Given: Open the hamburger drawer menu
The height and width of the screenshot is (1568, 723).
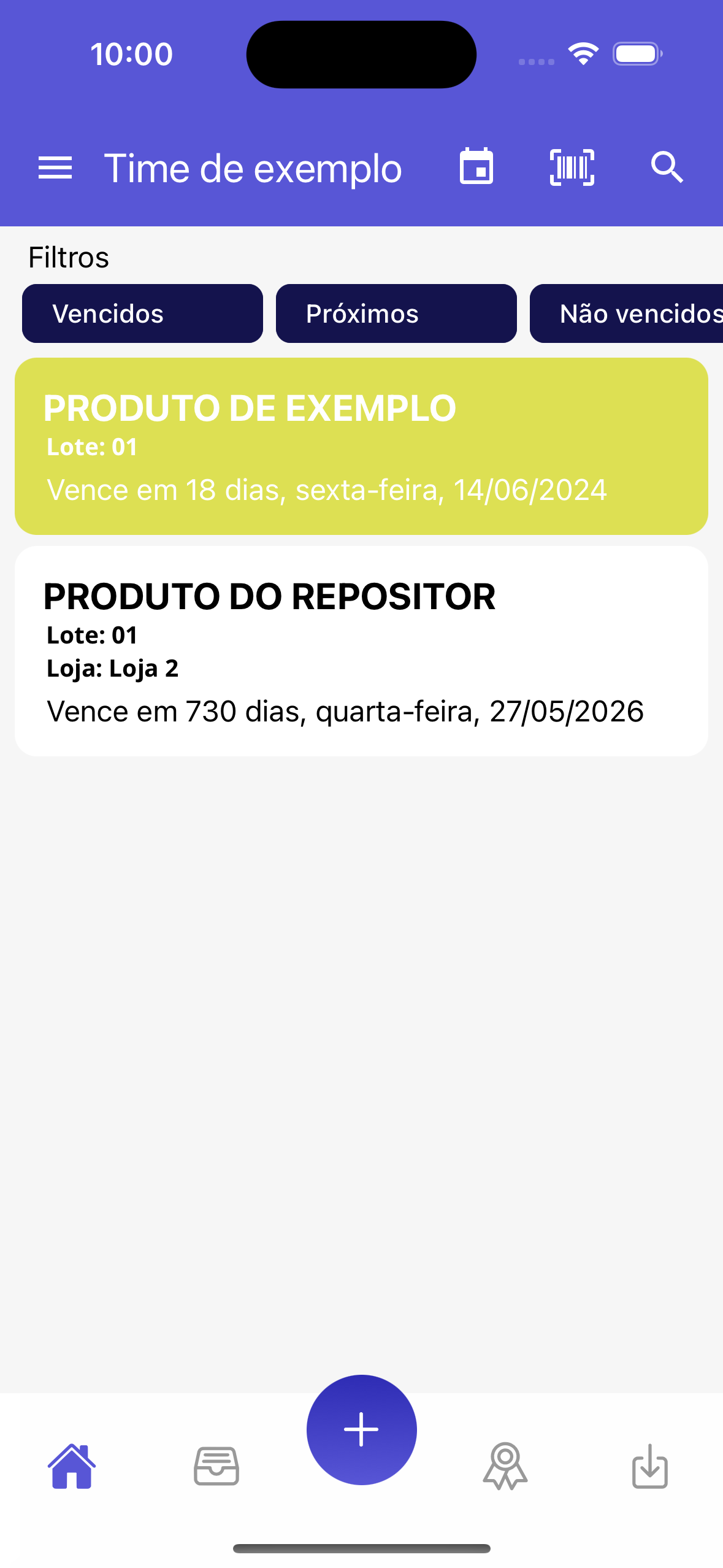Looking at the screenshot, I should [x=55, y=167].
